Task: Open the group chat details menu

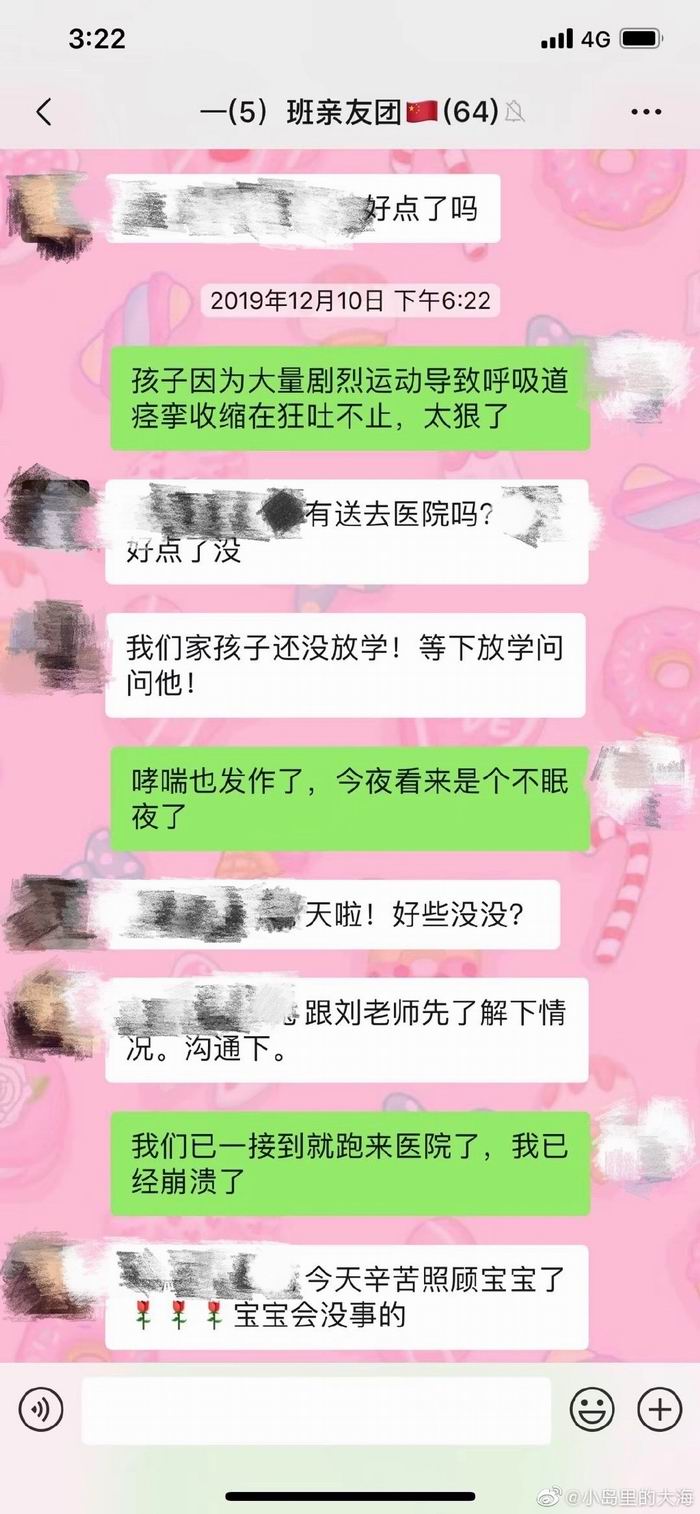Action: pos(646,112)
